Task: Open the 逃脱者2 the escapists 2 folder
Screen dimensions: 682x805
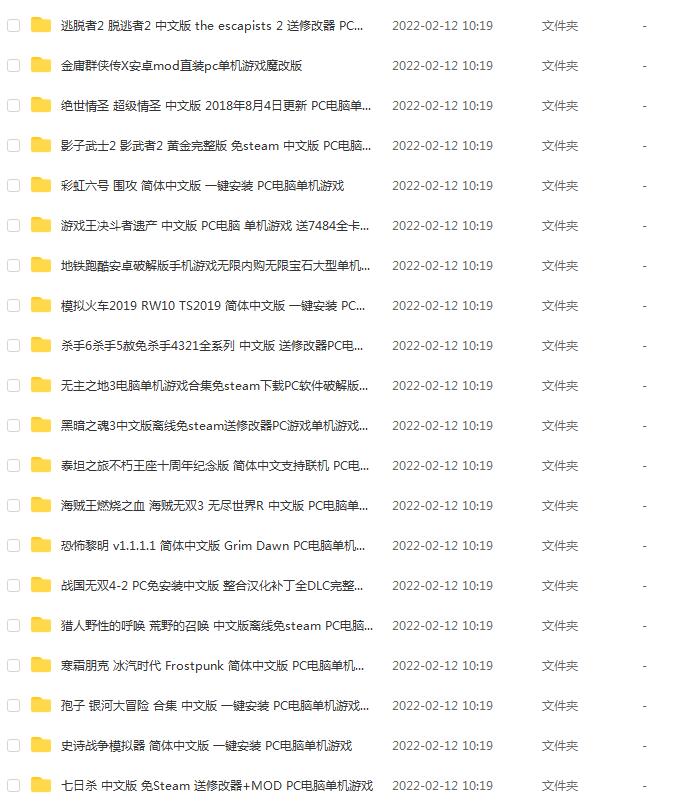Action: (x=212, y=25)
